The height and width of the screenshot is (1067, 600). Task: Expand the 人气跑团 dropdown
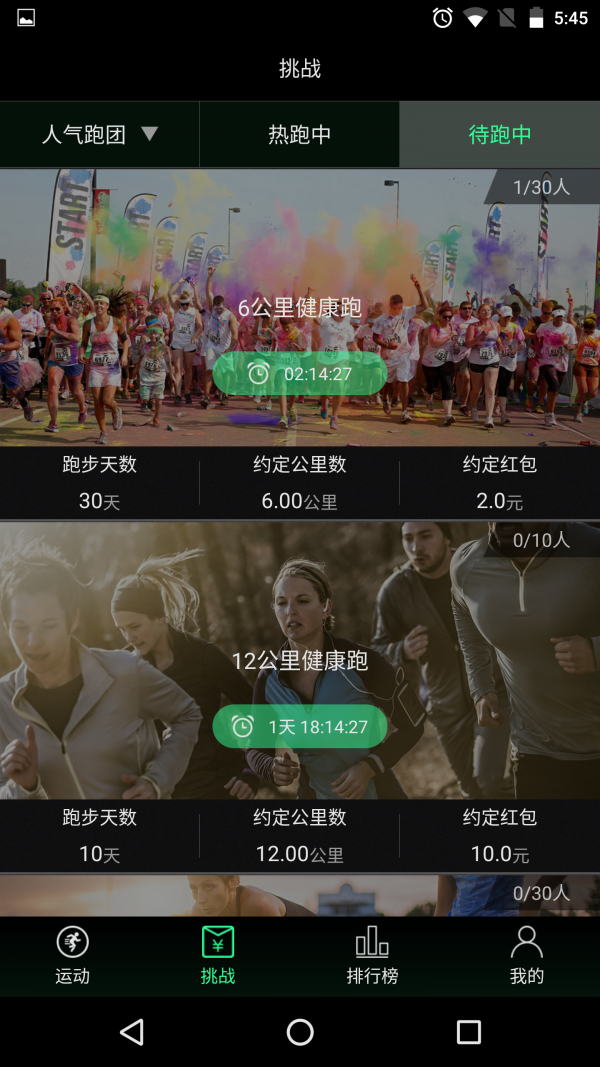pyautogui.click(x=100, y=134)
